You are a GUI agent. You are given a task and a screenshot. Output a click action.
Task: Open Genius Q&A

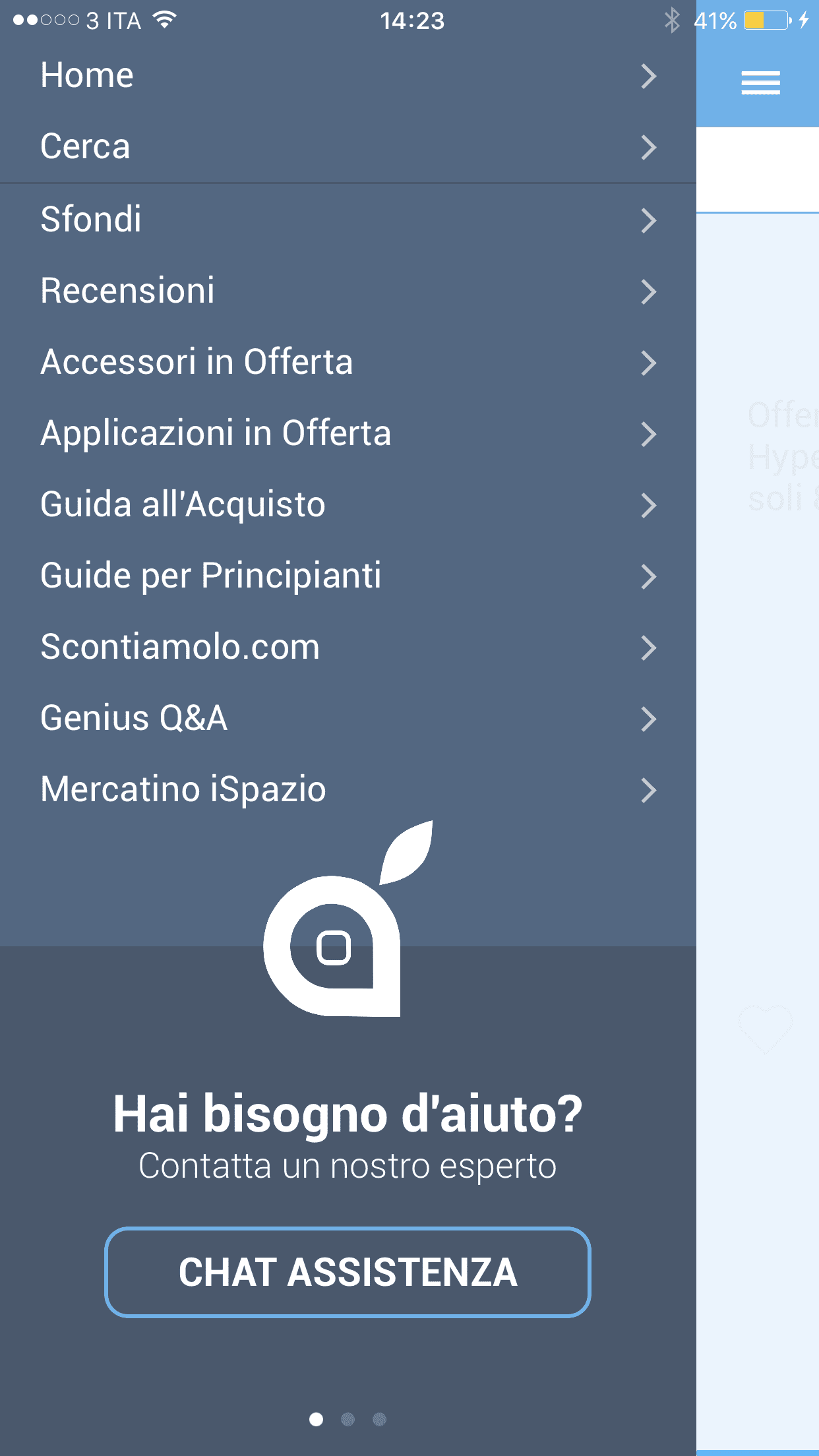point(348,717)
